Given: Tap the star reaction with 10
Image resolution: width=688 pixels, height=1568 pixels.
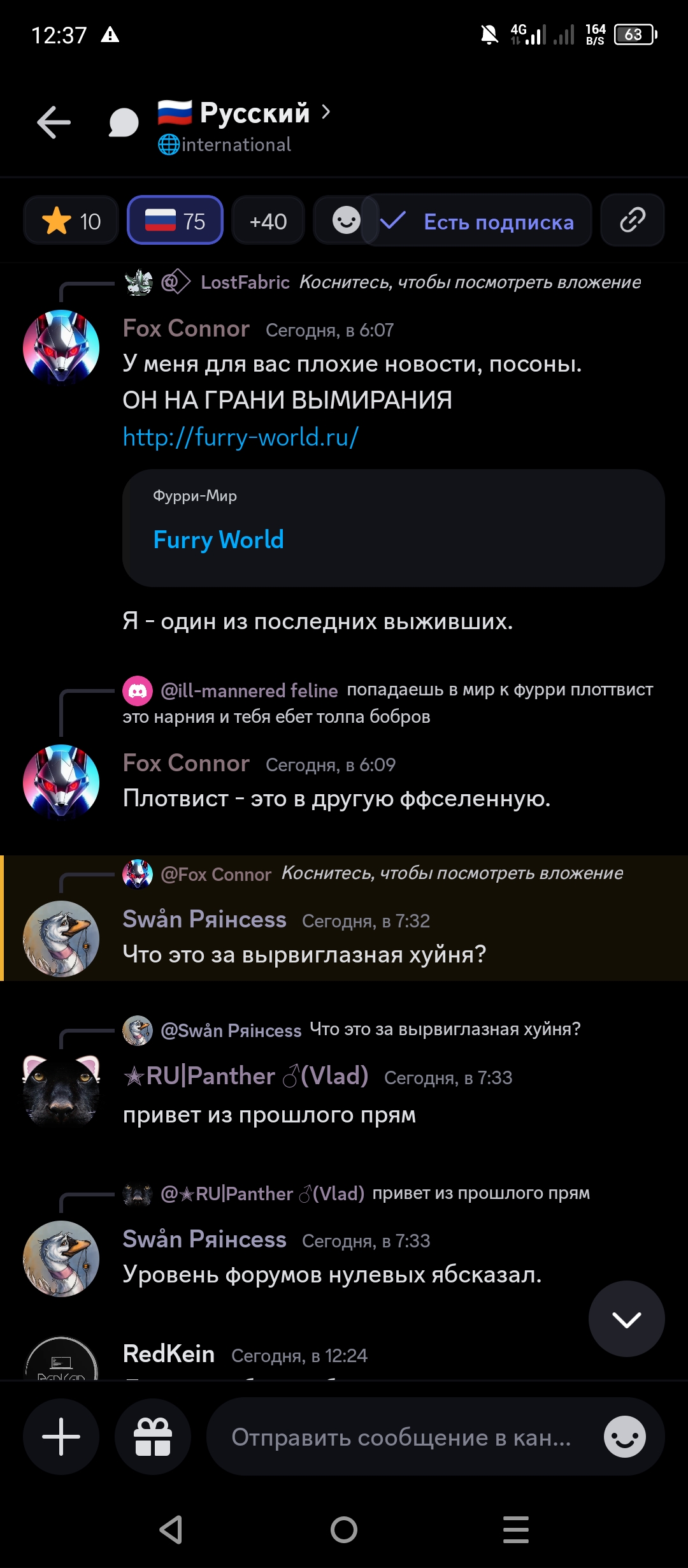Looking at the screenshot, I should click(x=71, y=221).
